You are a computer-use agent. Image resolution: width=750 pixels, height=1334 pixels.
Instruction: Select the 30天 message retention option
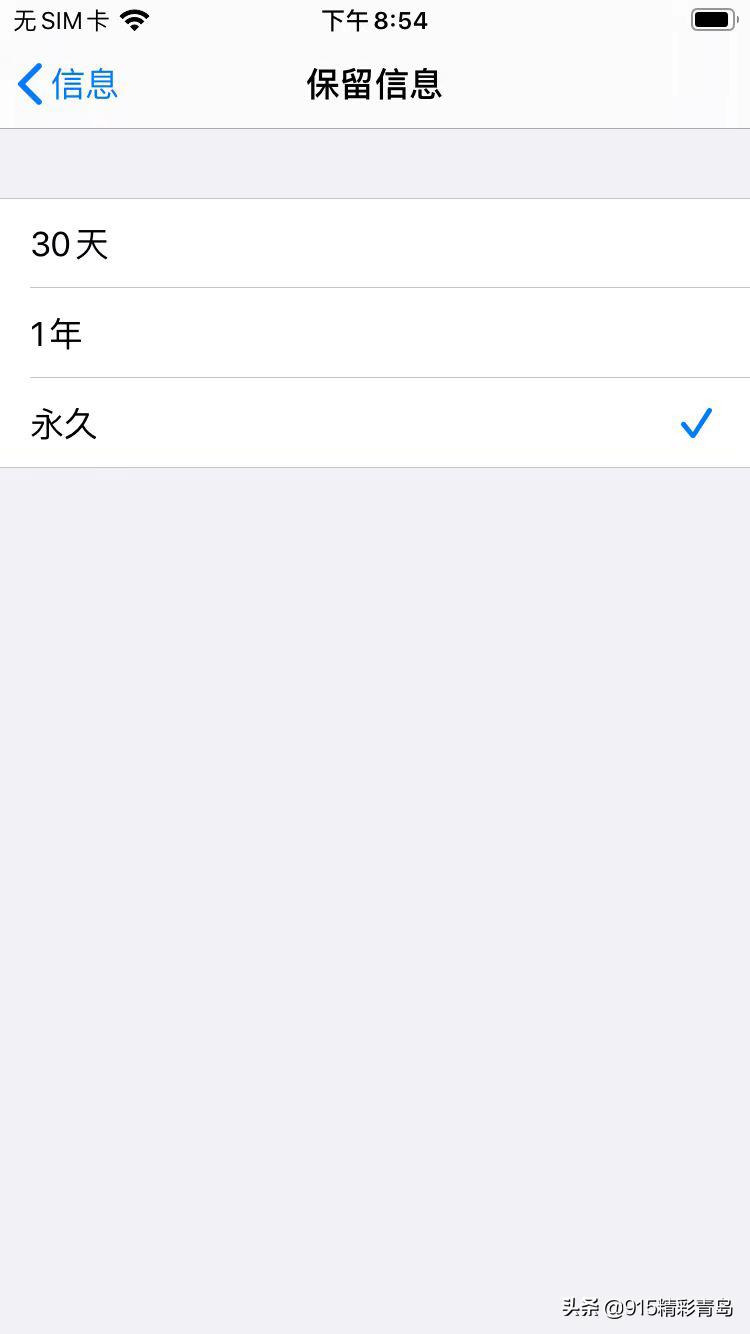click(x=375, y=244)
